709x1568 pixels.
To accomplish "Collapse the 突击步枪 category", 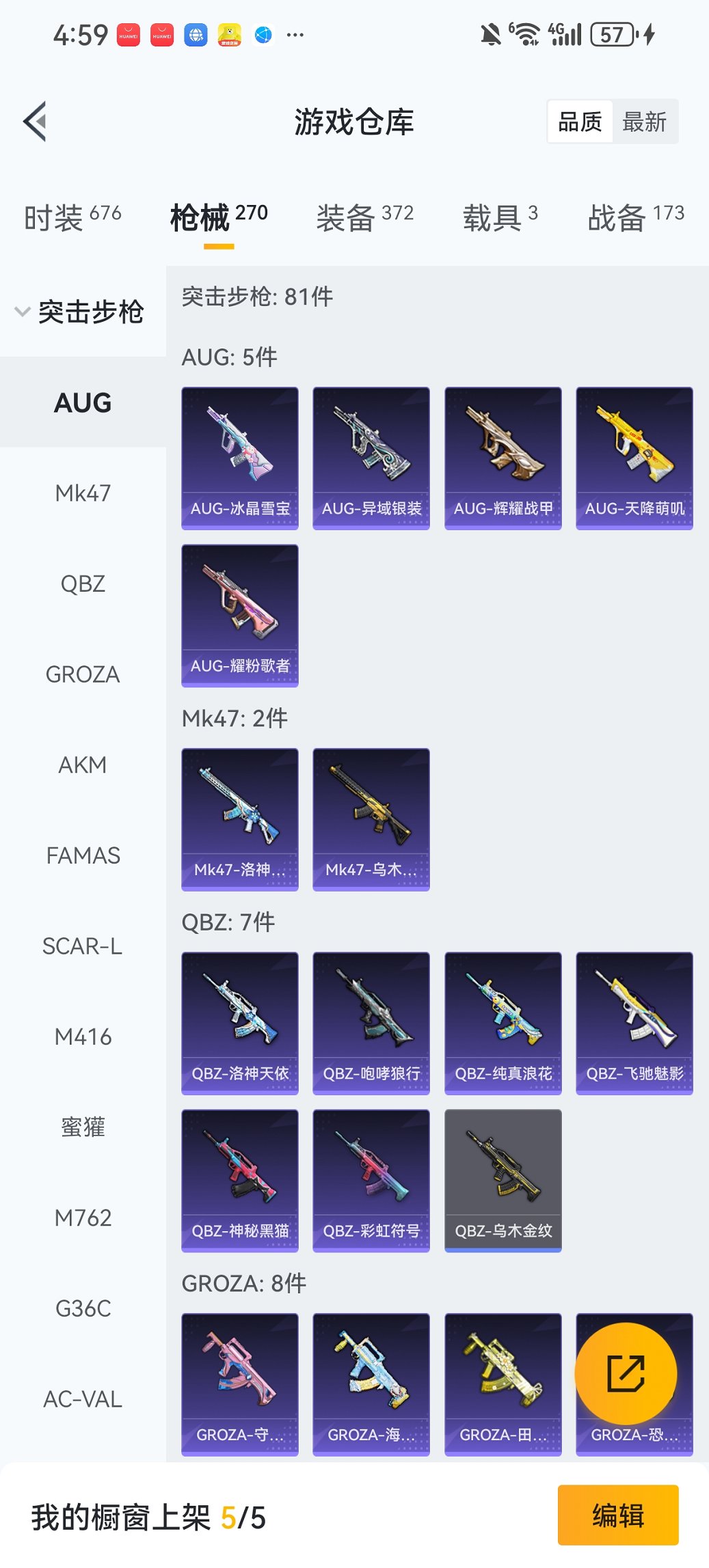I will [x=79, y=312].
